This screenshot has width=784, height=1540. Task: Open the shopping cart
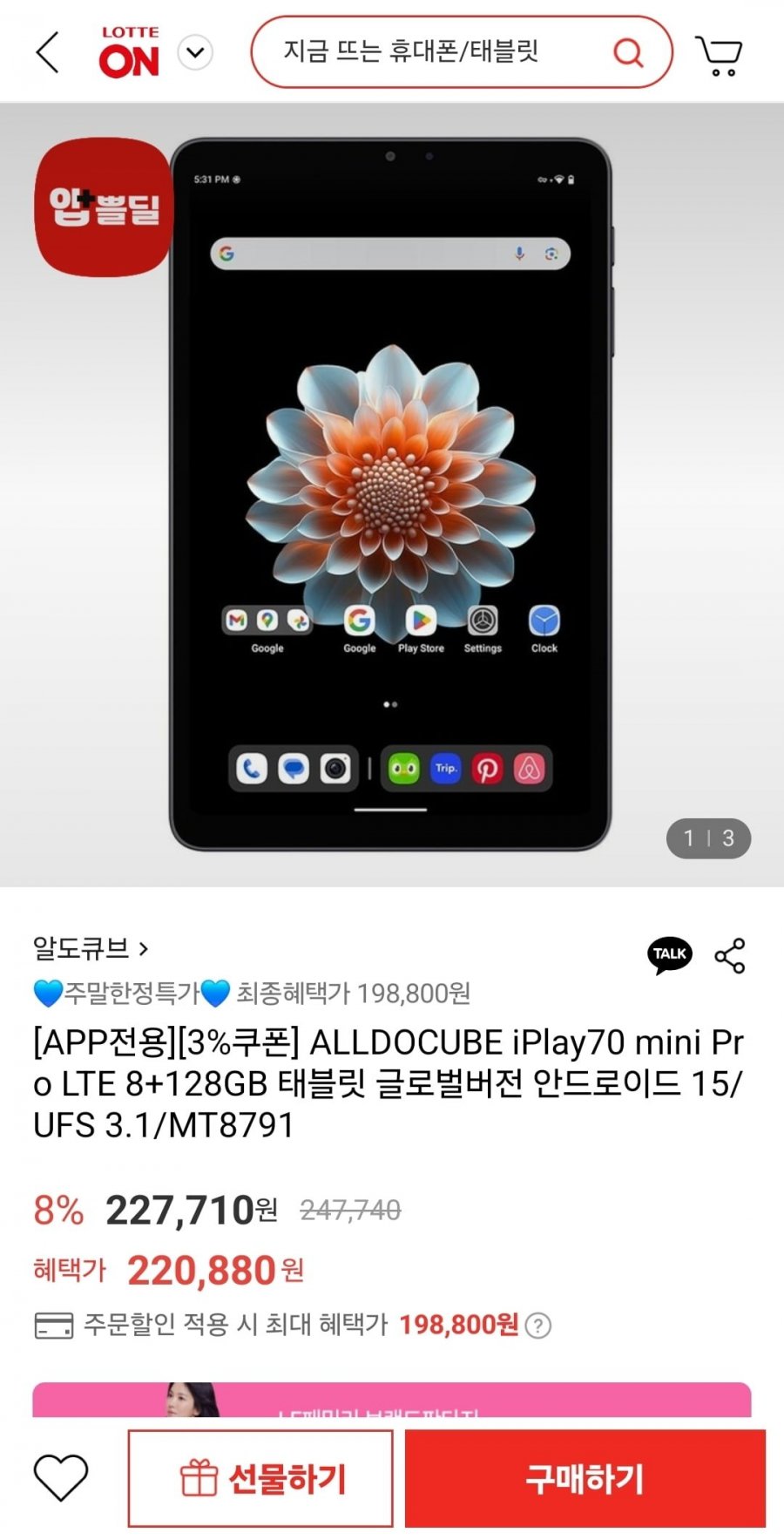tap(720, 54)
